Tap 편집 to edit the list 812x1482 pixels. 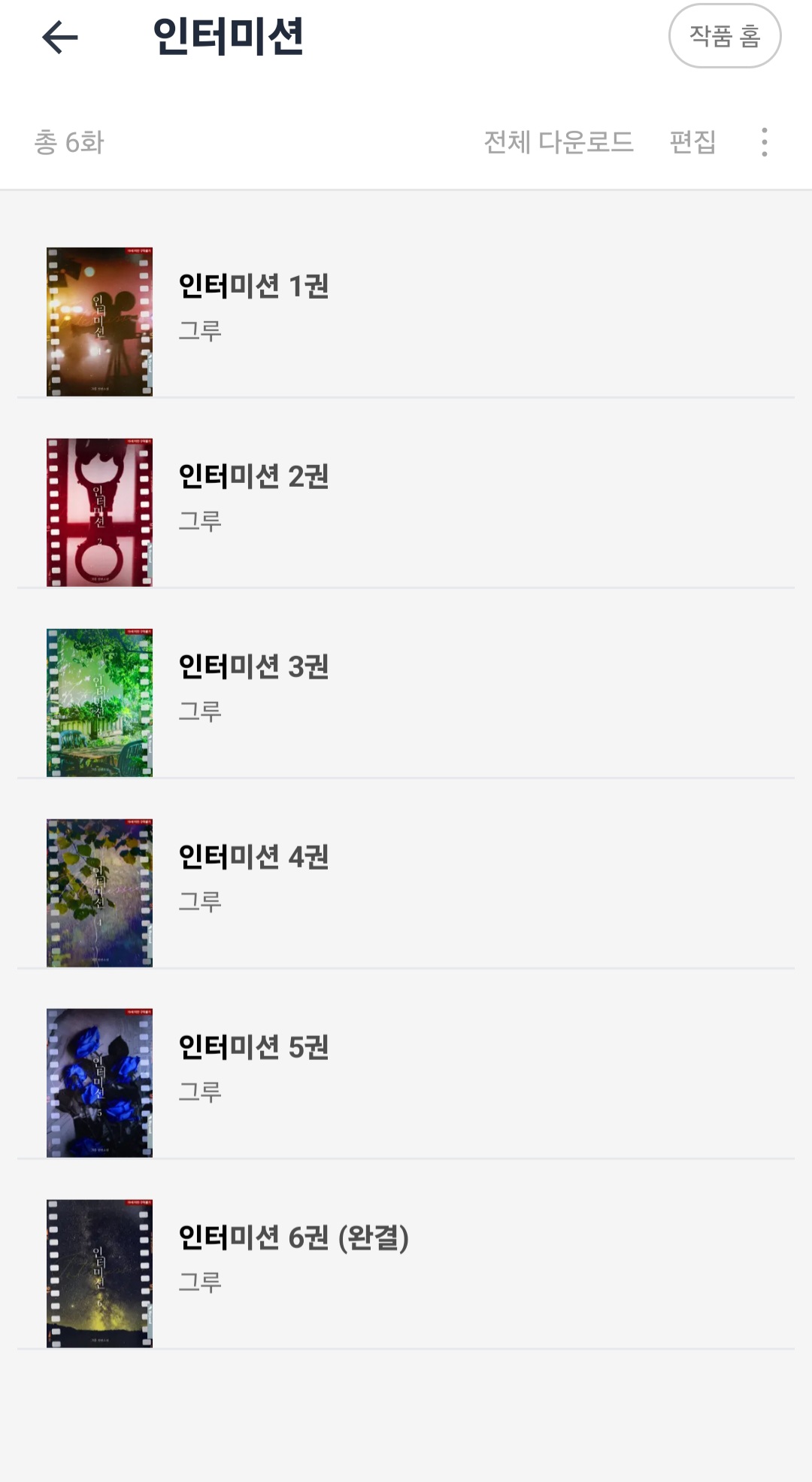point(692,141)
